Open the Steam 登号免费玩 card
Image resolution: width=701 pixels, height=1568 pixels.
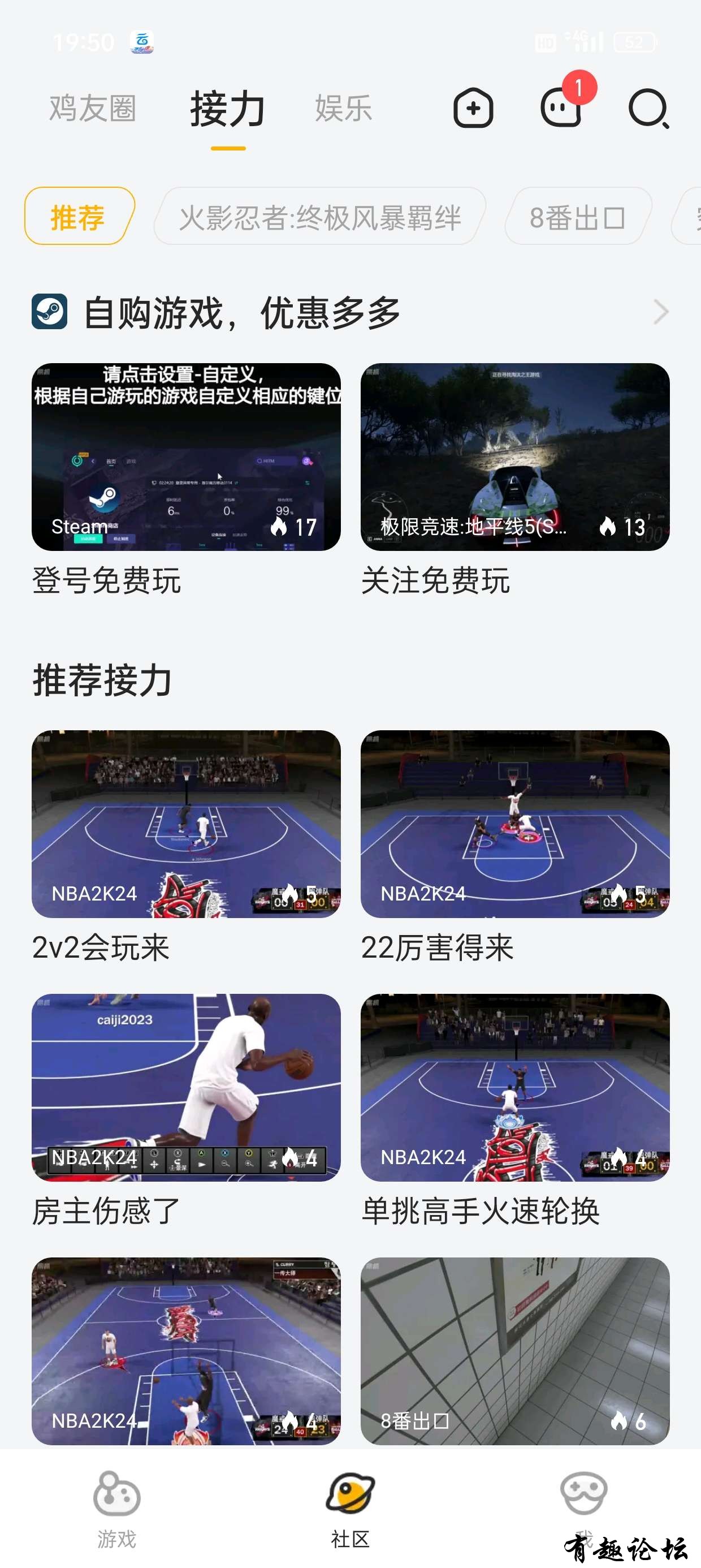coord(186,458)
